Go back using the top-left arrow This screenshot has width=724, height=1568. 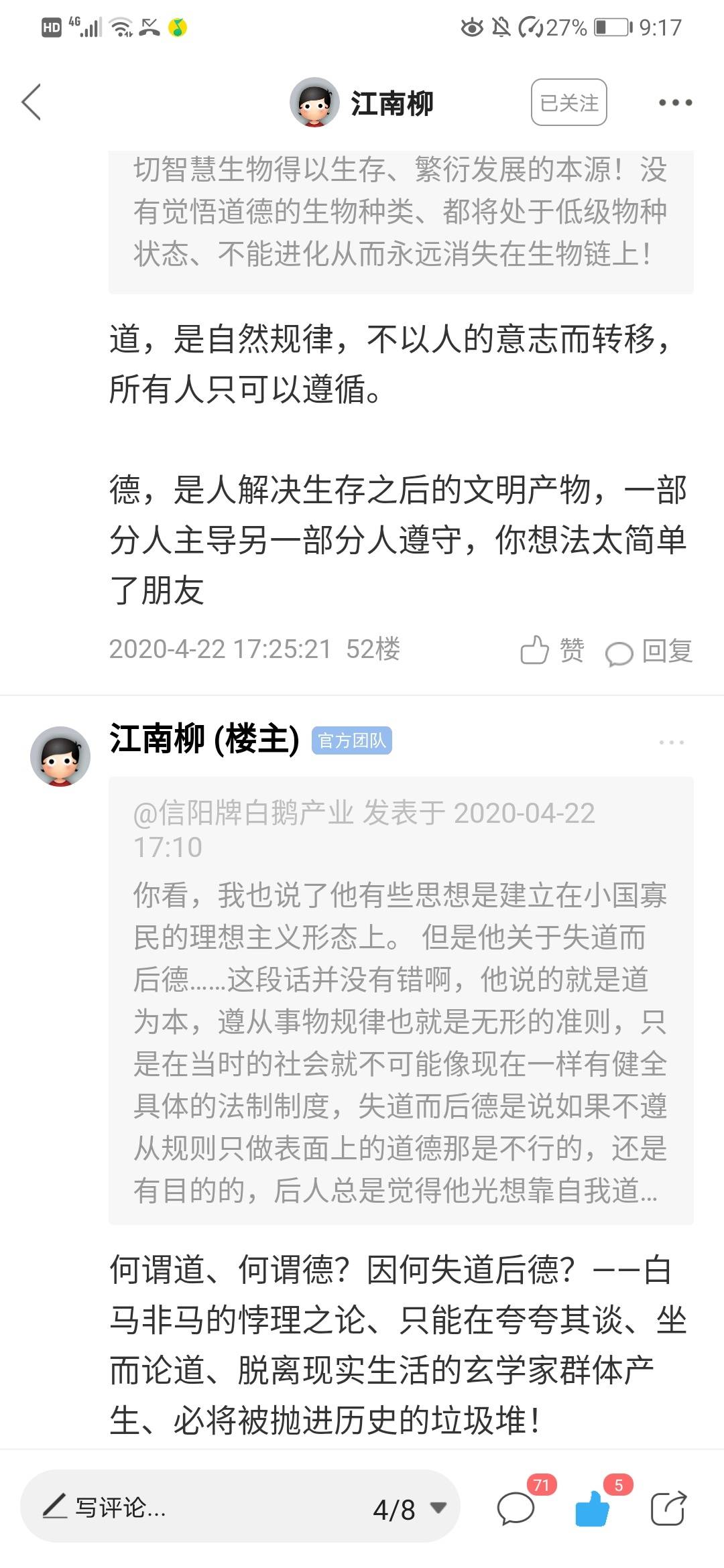coord(32,103)
